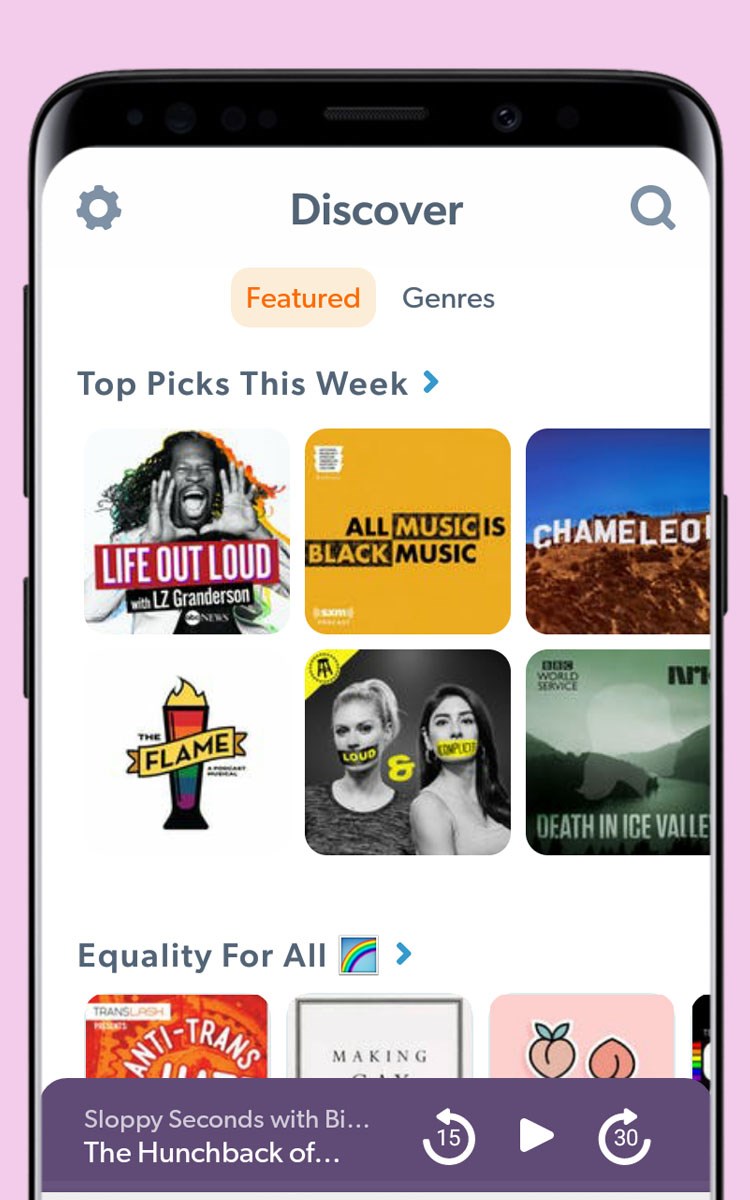Viewport: 750px width, 1200px height.
Task: Open the search magnifier
Action: click(653, 209)
